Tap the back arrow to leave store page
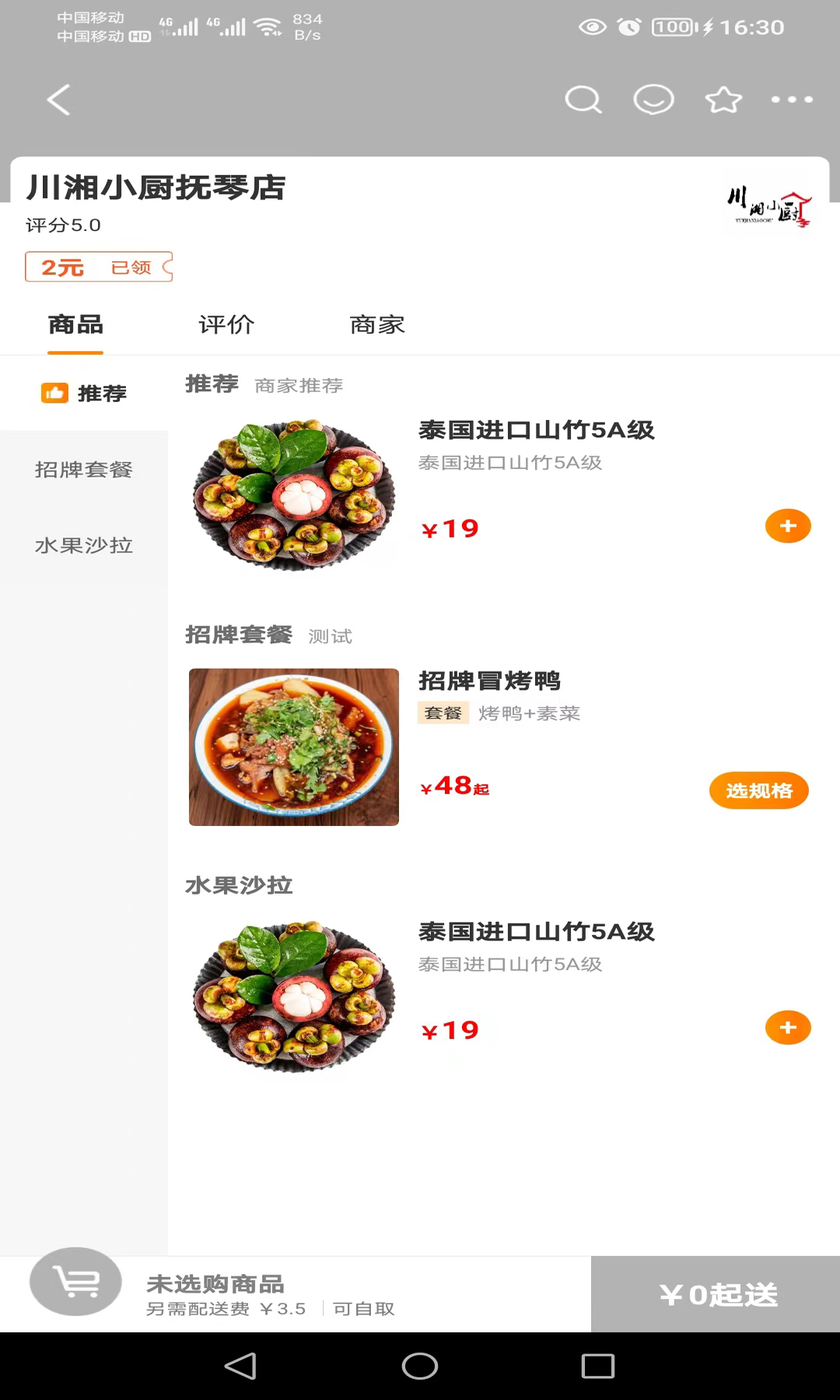Image resolution: width=840 pixels, height=1400 pixels. pyautogui.click(x=59, y=100)
